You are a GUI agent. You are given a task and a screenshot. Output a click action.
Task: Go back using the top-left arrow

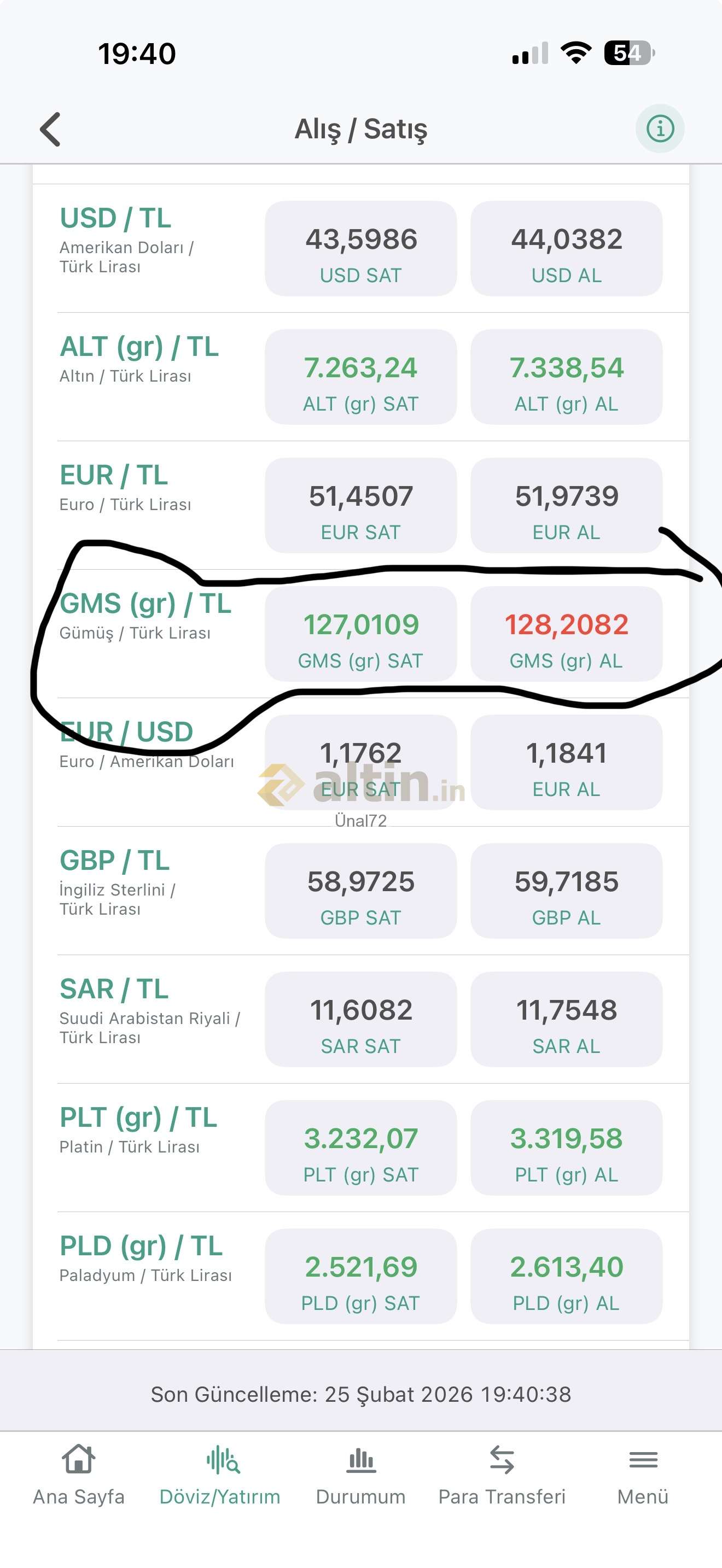pos(50,129)
